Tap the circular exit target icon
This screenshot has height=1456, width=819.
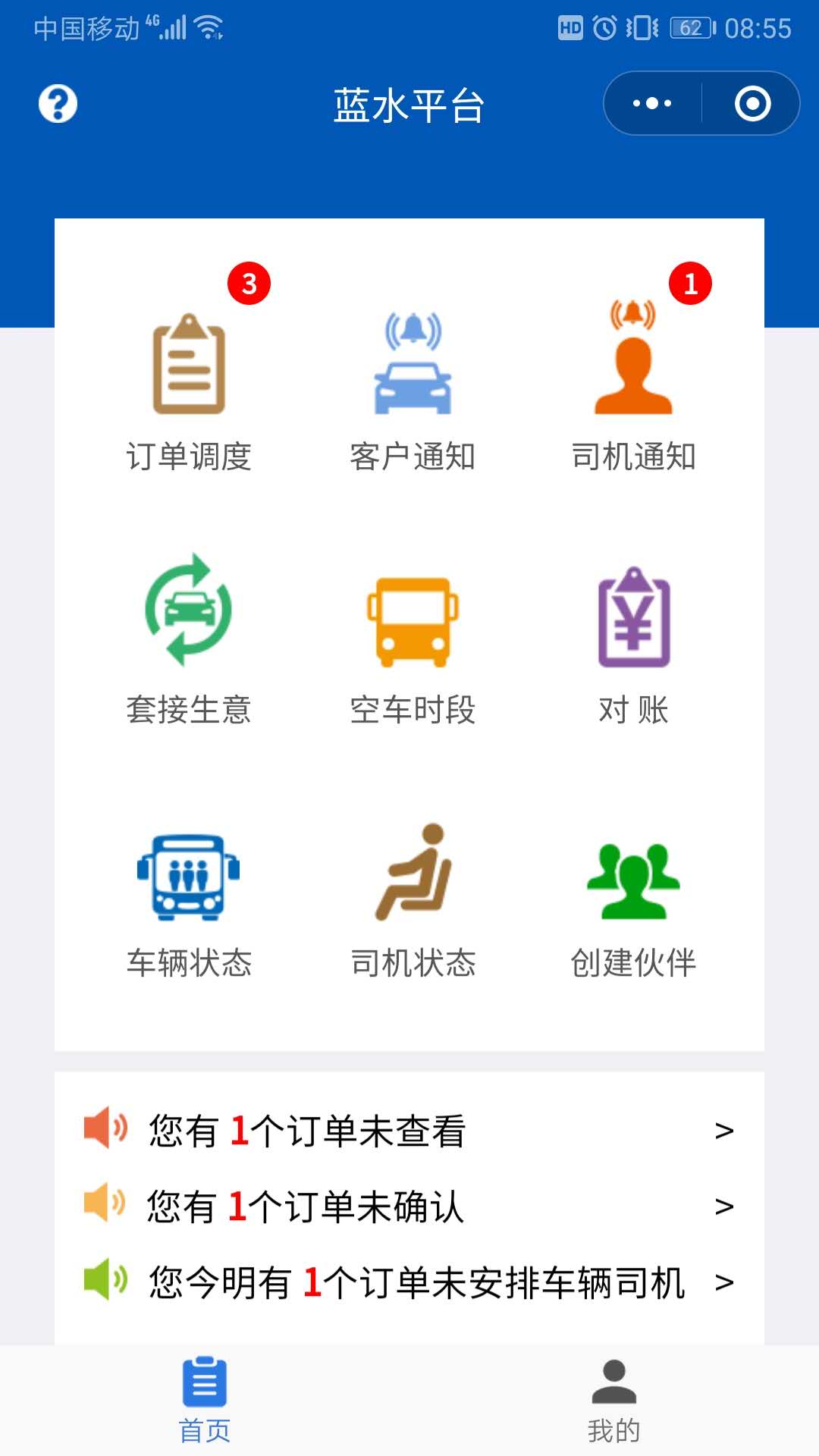(x=753, y=104)
